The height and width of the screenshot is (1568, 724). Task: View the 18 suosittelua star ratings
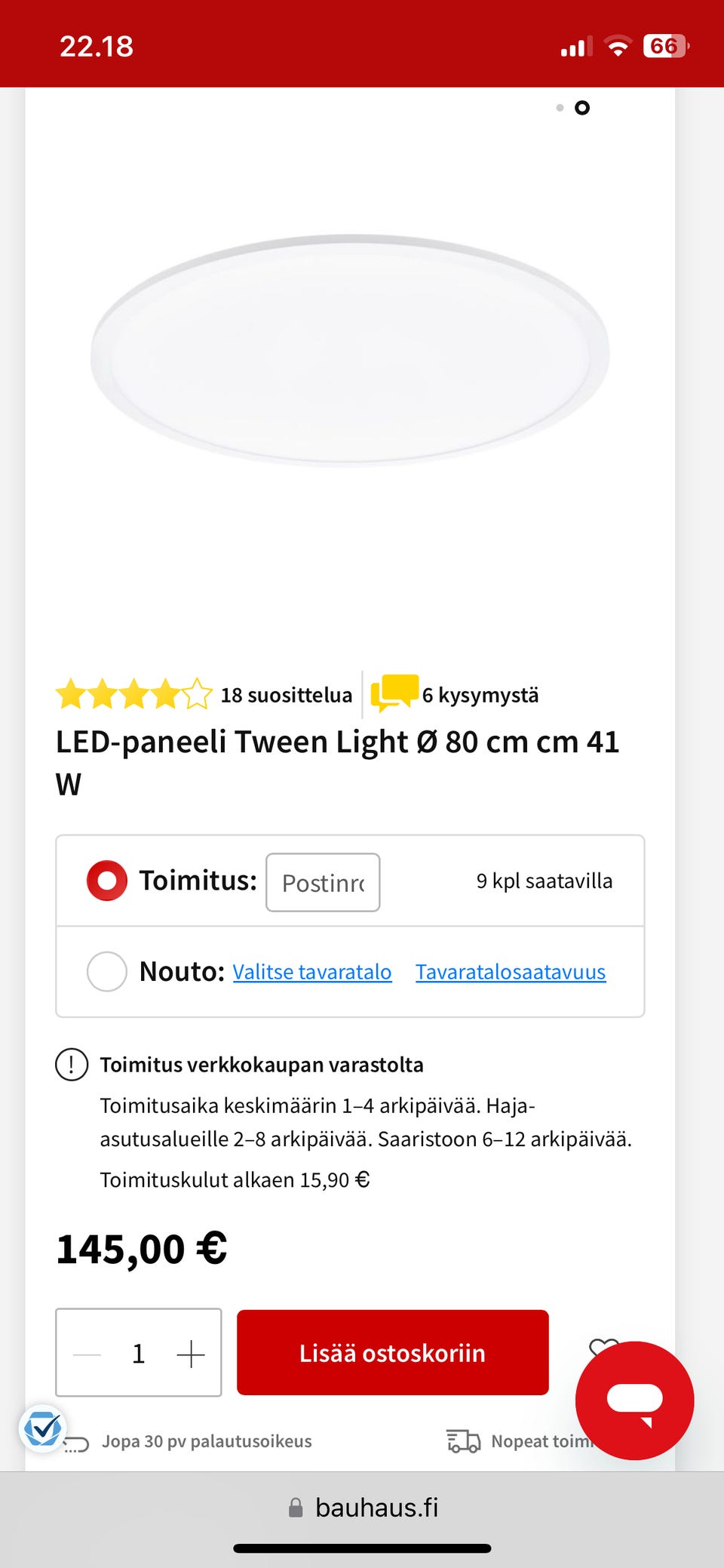(204, 694)
